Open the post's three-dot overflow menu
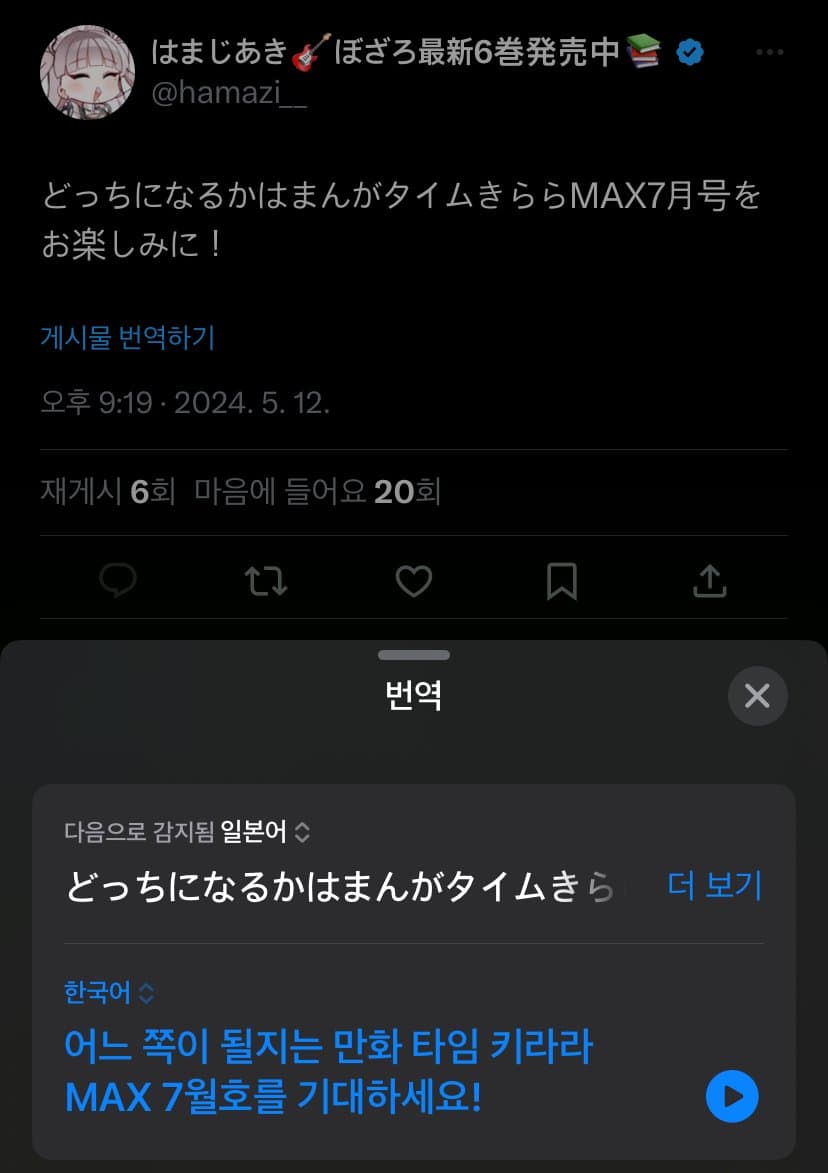Viewport: 828px width, 1173px height. (769, 52)
